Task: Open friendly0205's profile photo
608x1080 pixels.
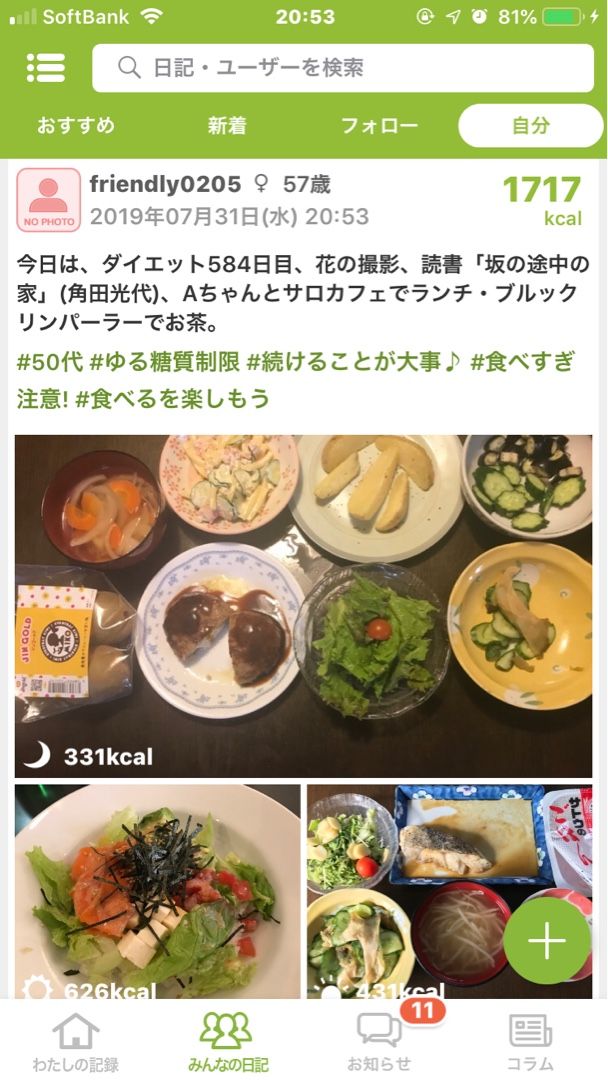Action: pyautogui.click(x=48, y=200)
